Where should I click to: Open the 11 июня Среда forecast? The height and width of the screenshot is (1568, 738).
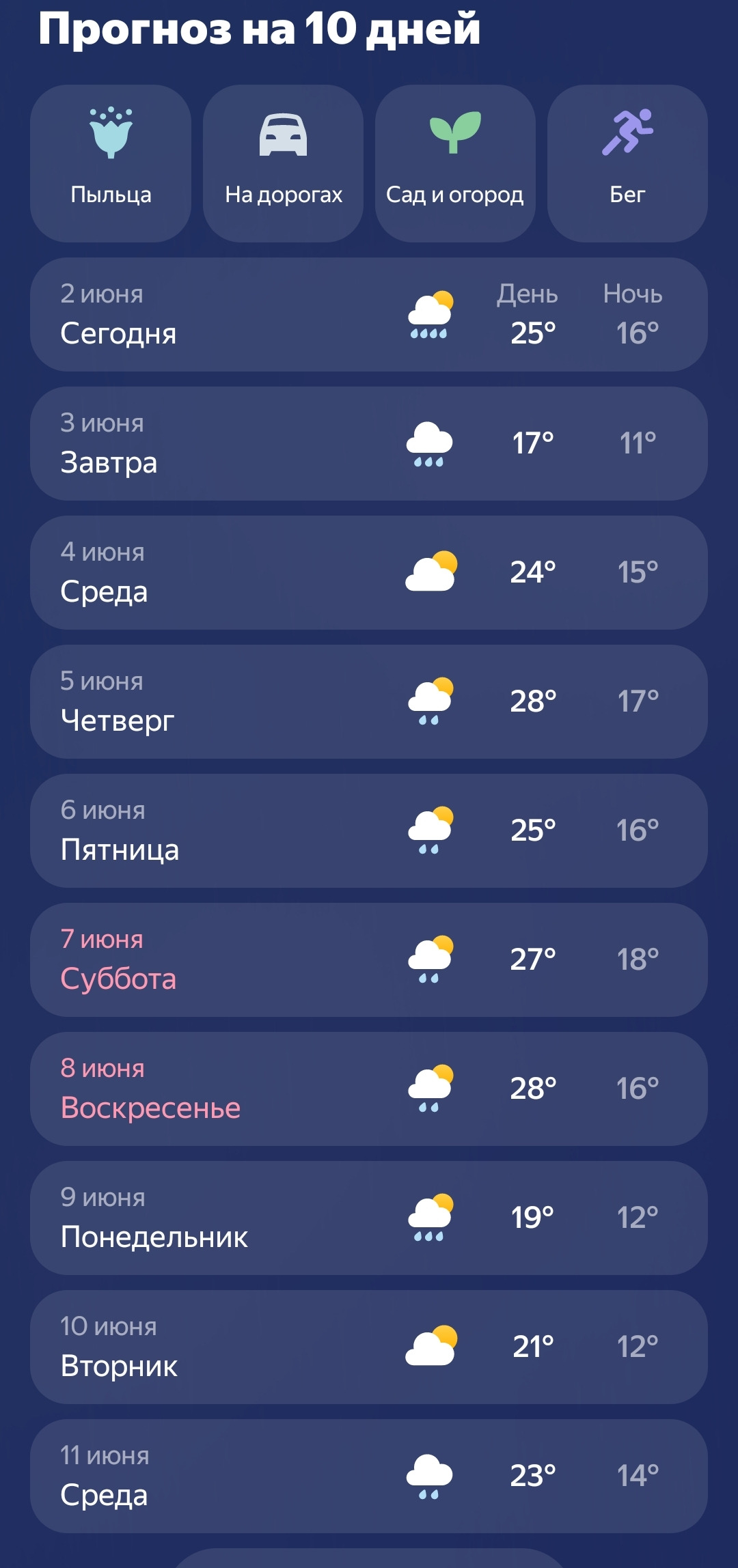pos(369,1476)
